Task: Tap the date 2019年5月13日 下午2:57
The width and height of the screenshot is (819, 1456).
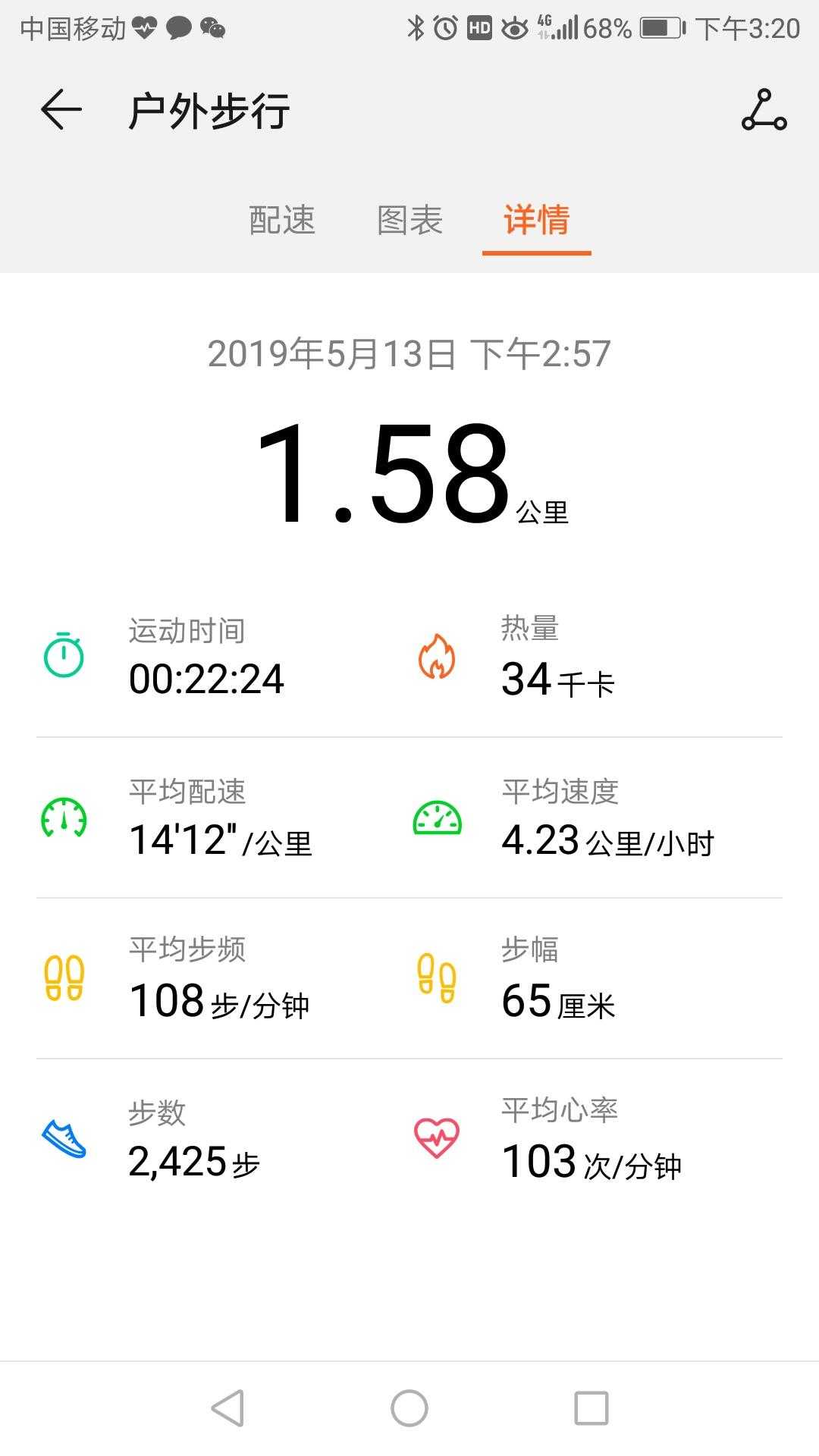Action: (409, 353)
